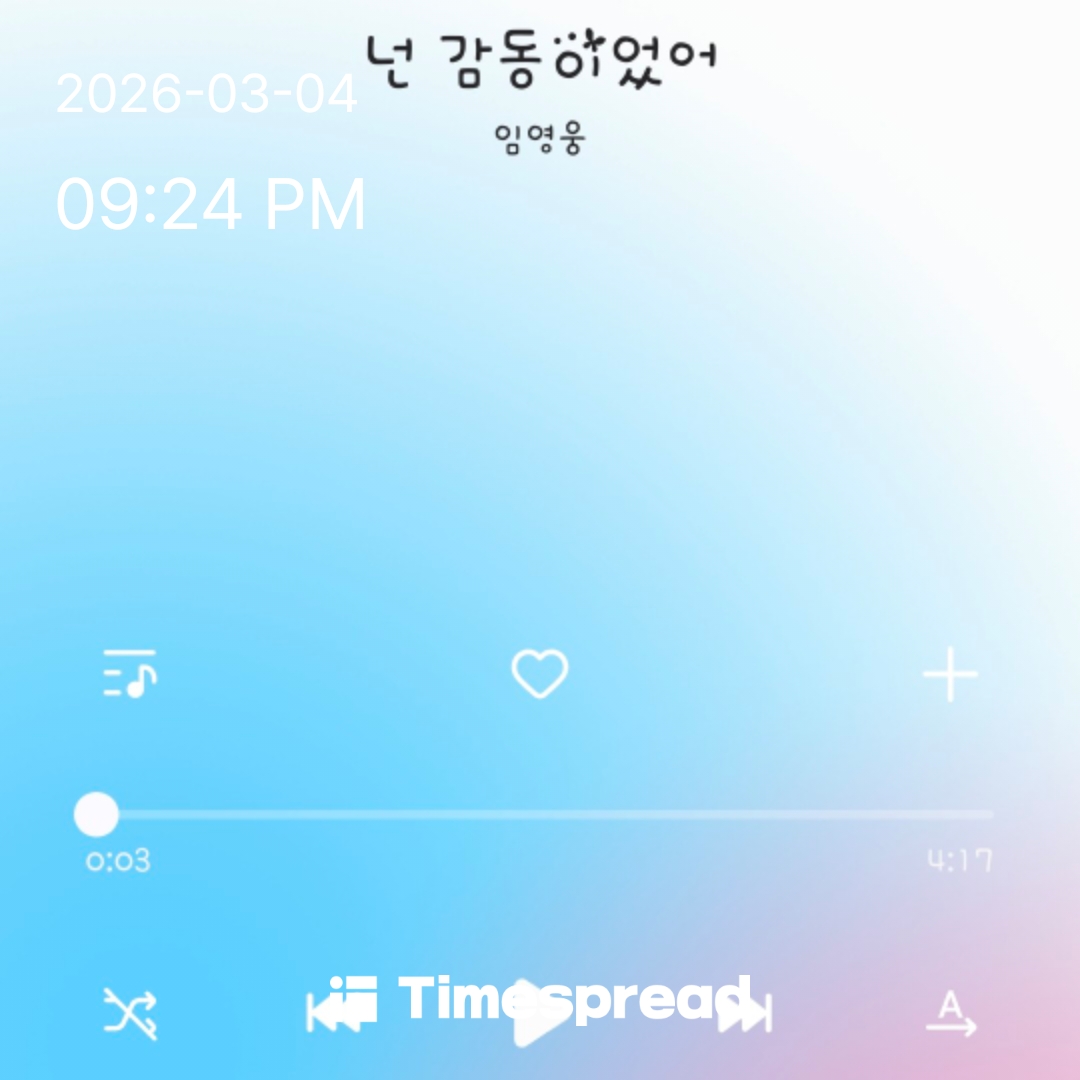The image size is (1080, 1080).
Task: Change the sequential play order mode
Action: point(950,1013)
